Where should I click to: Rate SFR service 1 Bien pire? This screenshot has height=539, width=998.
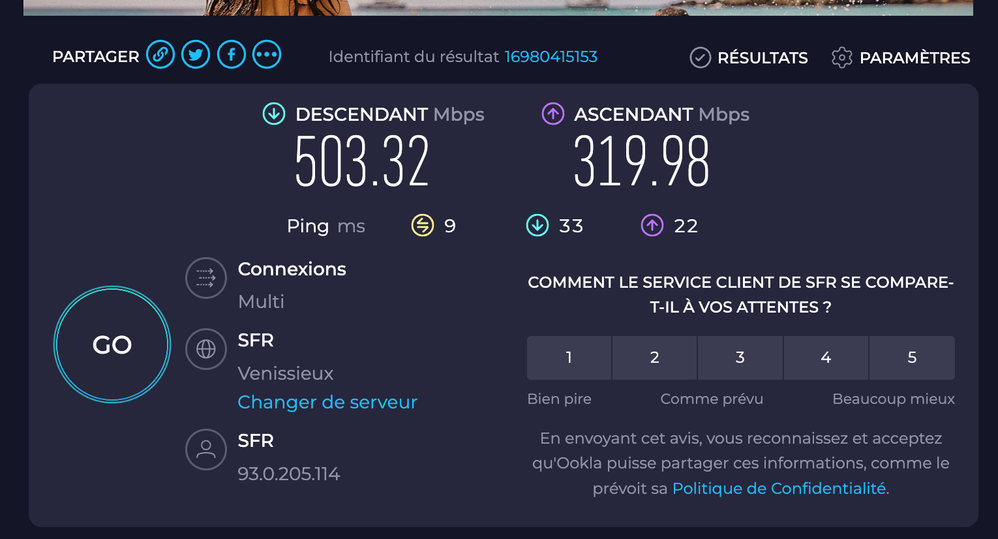[569, 358]
